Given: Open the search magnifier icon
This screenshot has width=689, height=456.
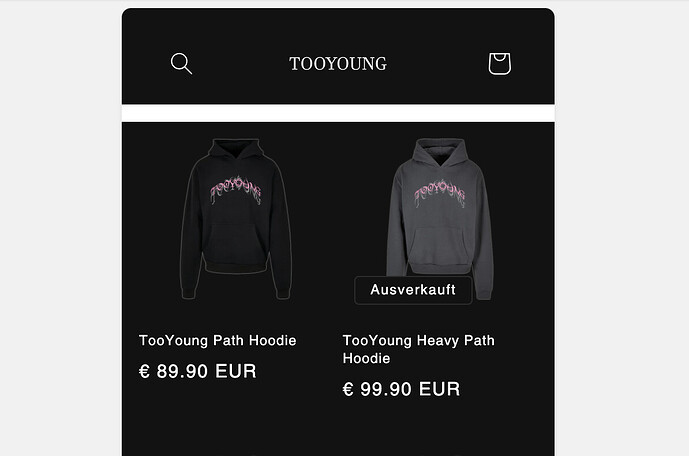Looking at the screenshot, I should (x=181, y=64).
